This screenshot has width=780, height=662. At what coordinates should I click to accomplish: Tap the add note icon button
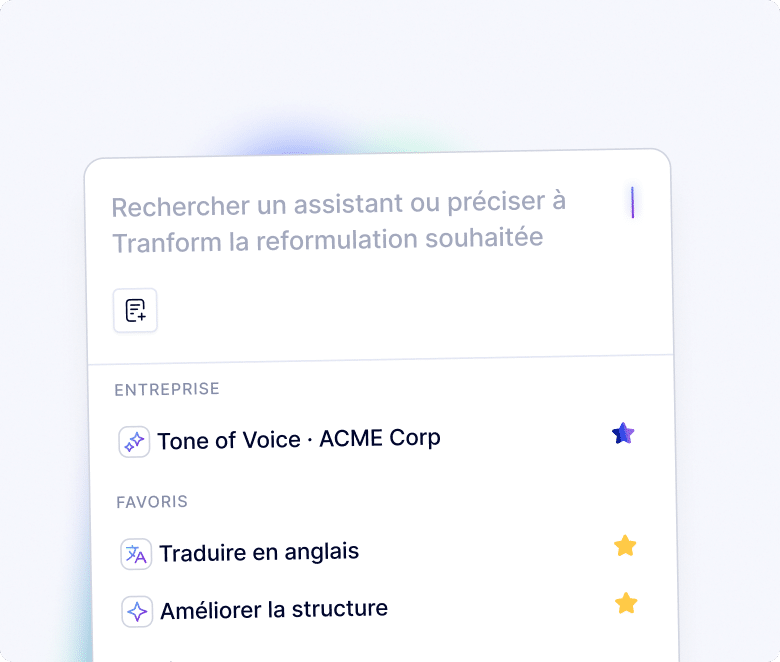point(135,310)
